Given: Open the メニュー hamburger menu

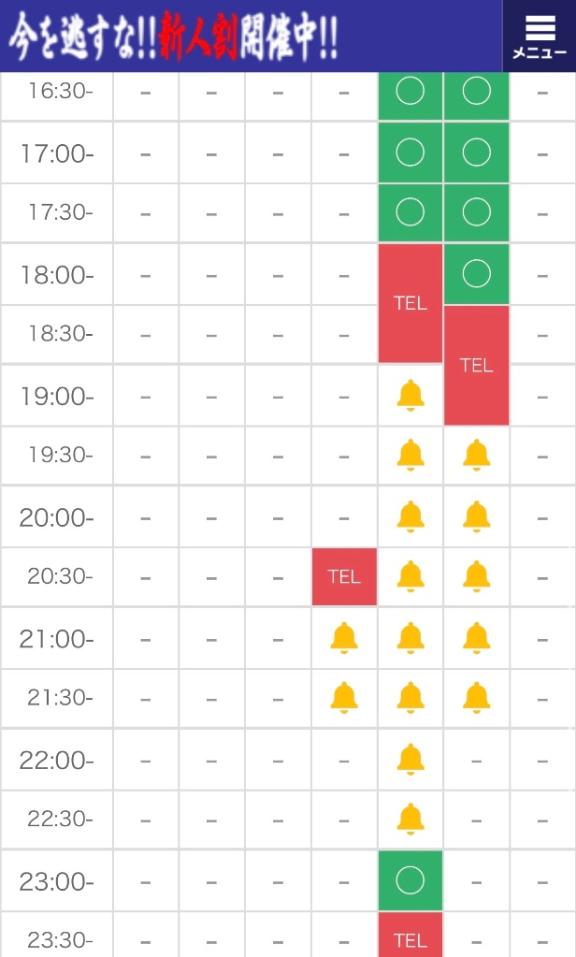Looking at the screenshot, I should tap(539, 36).
